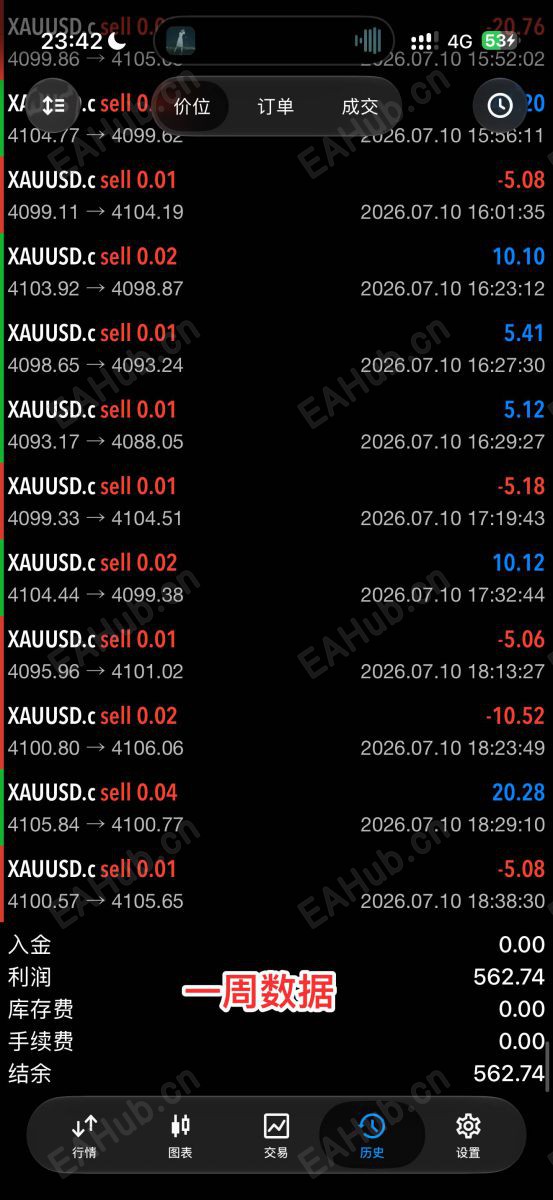Image resolution: width=553 pixels, height=1200 pixels.
Task: Open the sell 0.02 trade with -10.52
Action: [276, 731]
